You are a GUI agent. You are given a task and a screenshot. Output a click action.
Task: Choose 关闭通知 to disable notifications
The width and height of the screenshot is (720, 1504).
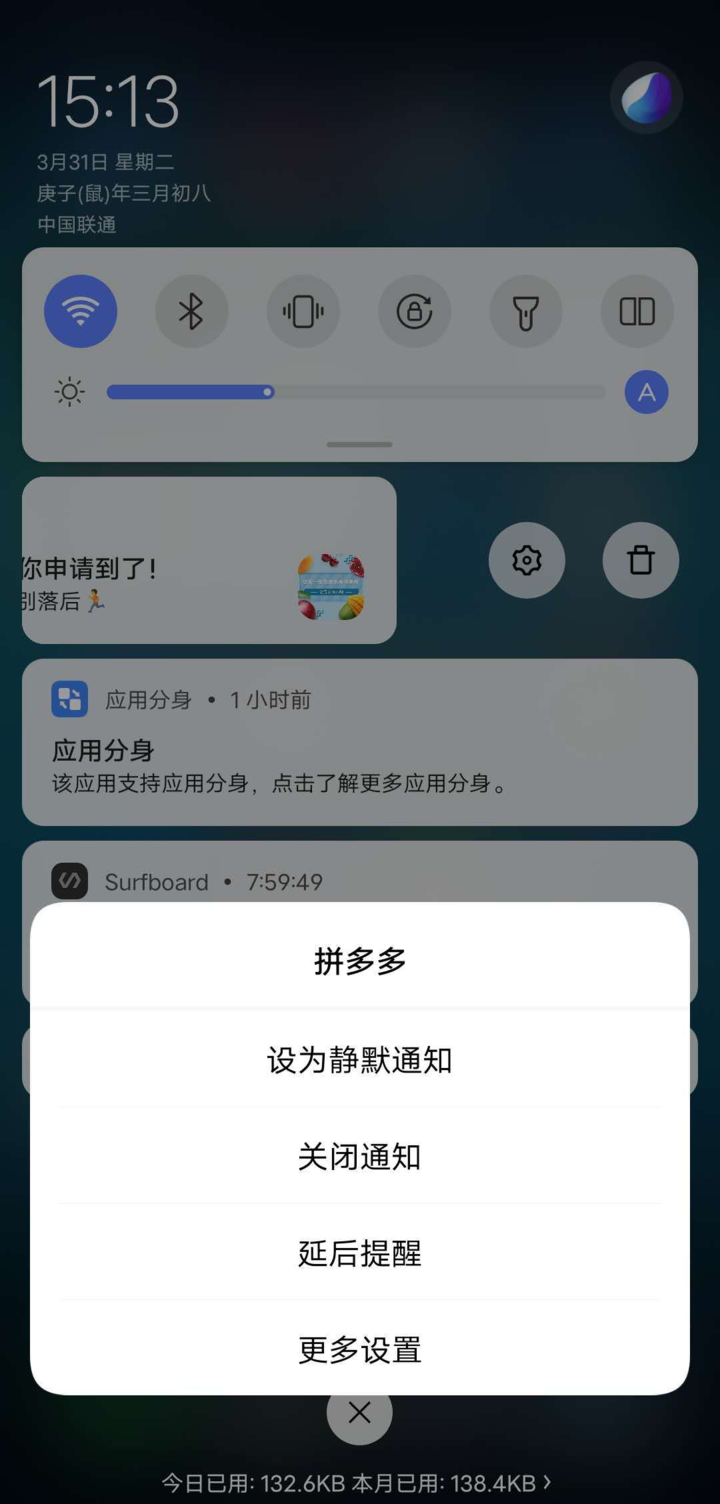[360, 1156]
